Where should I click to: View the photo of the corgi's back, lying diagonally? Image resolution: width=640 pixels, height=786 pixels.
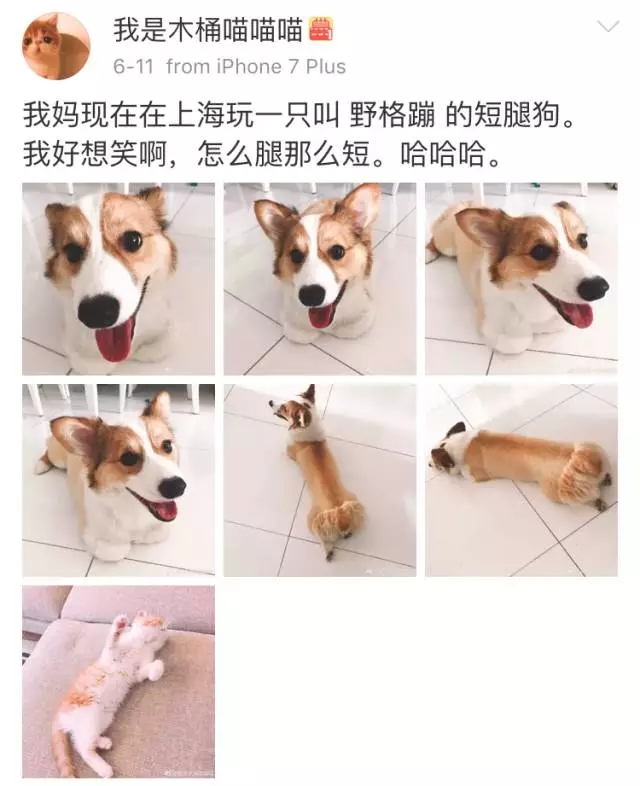(x=521, y=480)
